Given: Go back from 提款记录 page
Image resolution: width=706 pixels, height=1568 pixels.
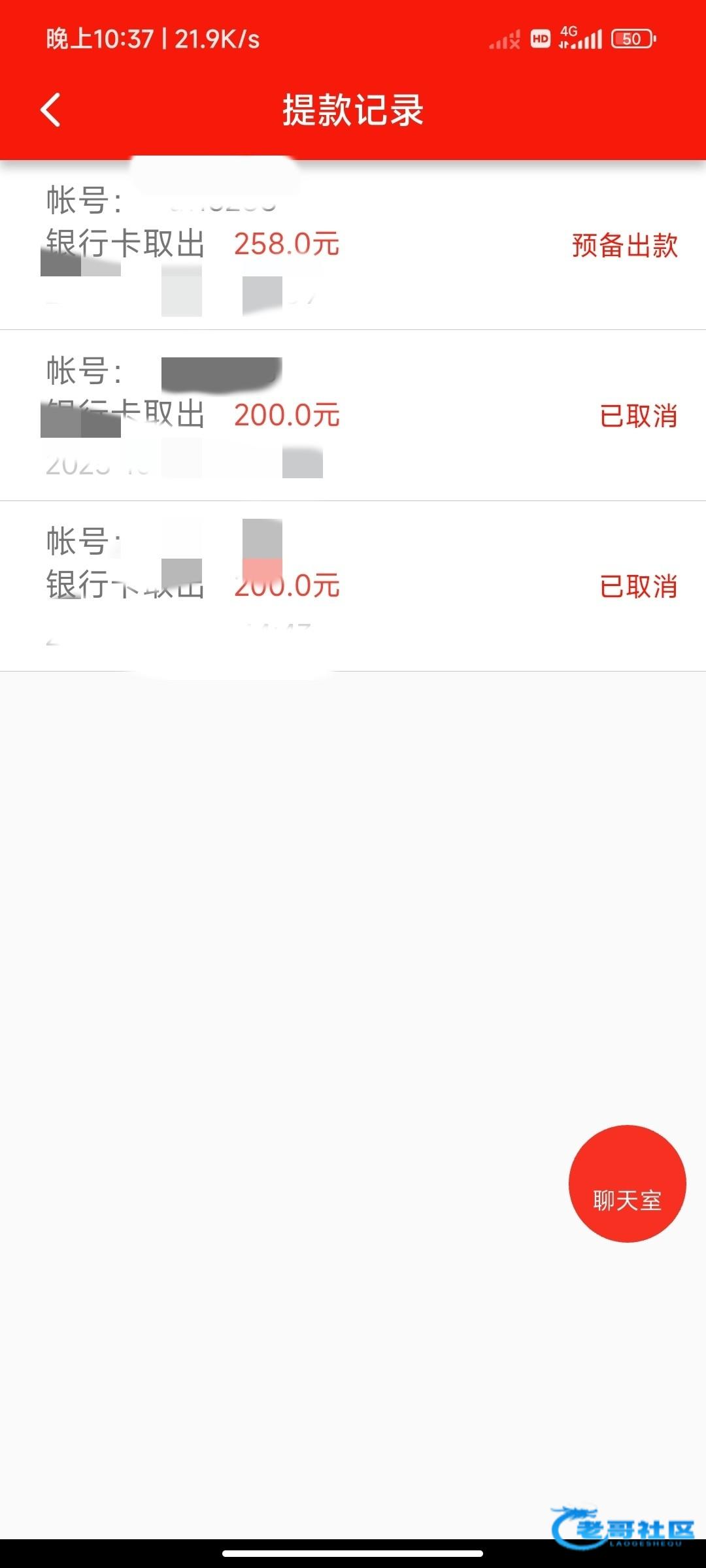Looking at the screenshot, I should coord(51,110).
